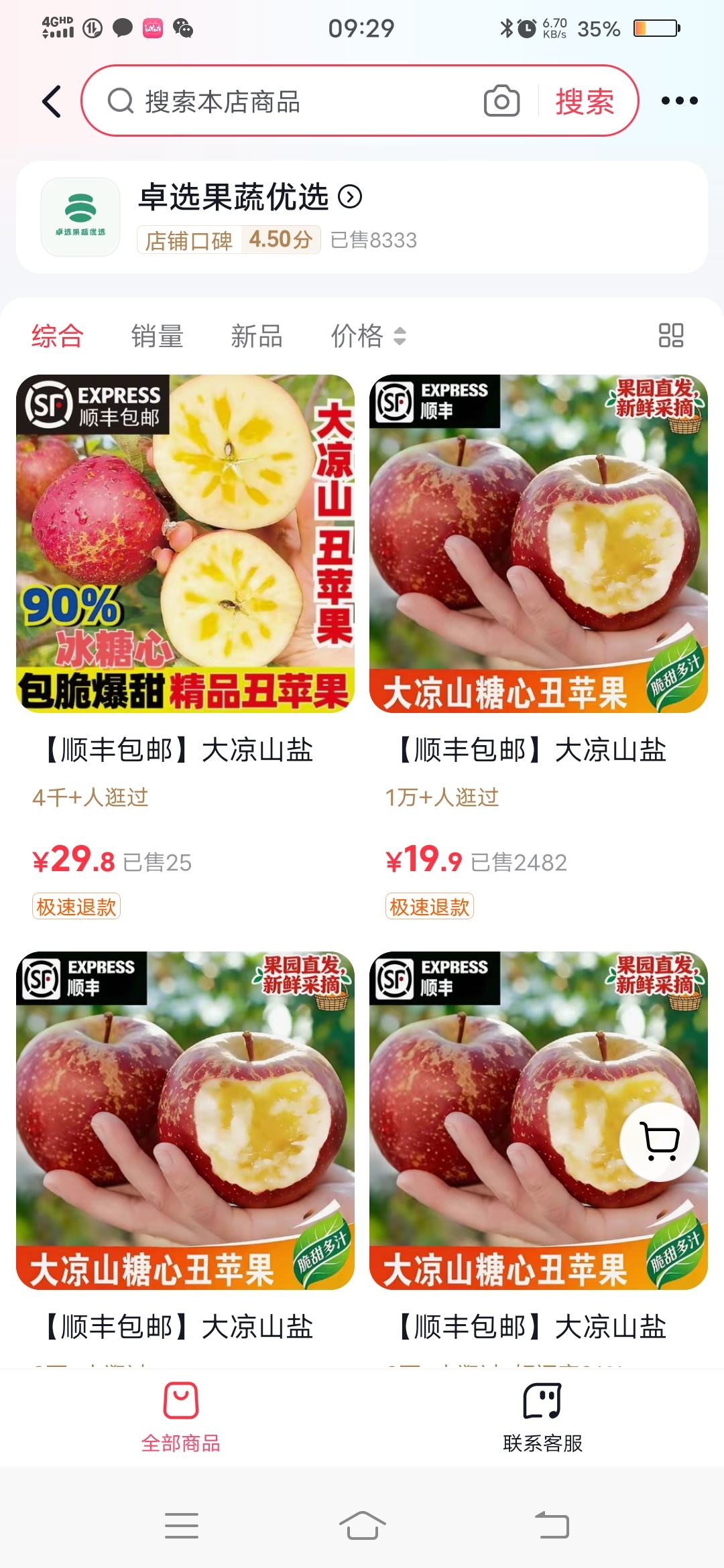Open the ¥29.8 丑苹果 product
Screen dimensions: 724x1568
click(185, 544)
